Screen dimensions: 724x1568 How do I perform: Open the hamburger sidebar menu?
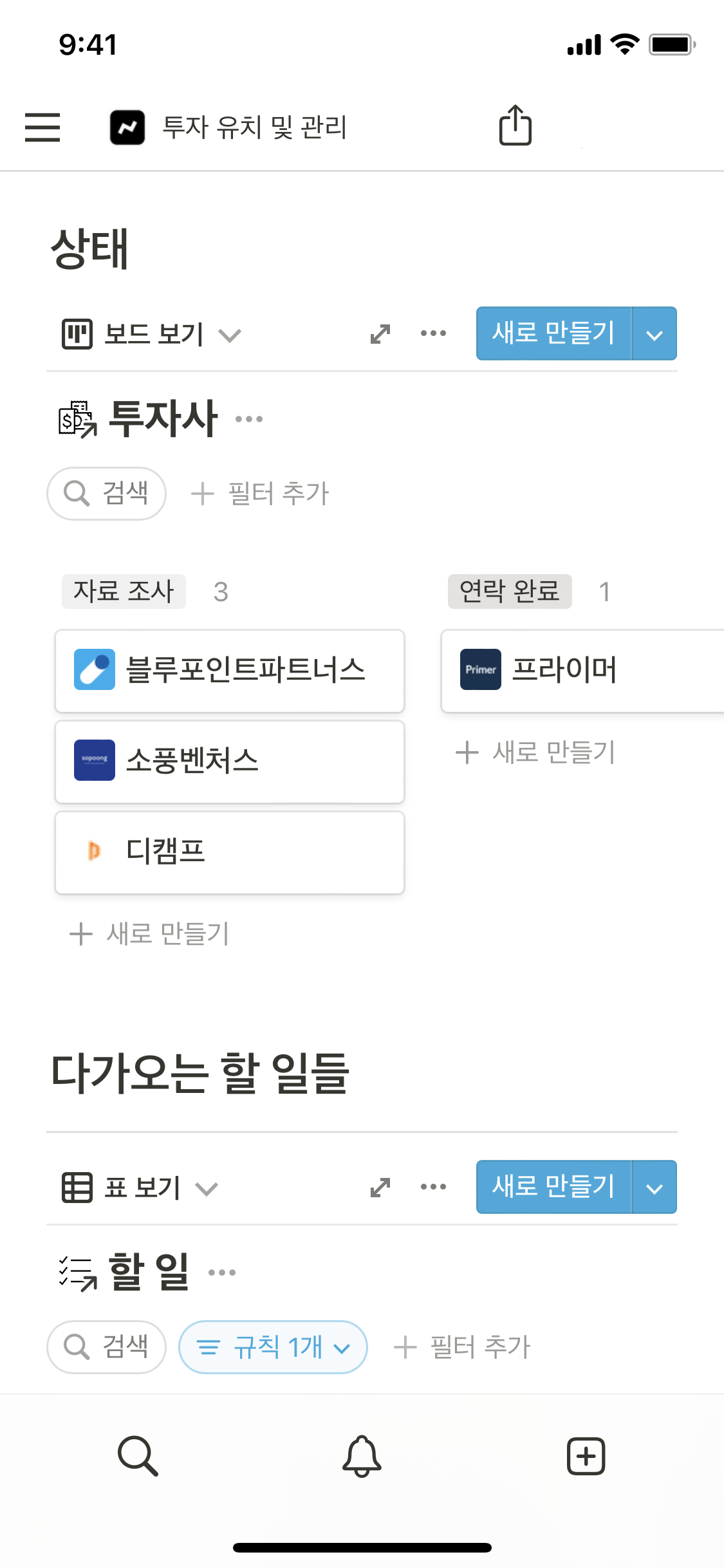pos(42,127)
